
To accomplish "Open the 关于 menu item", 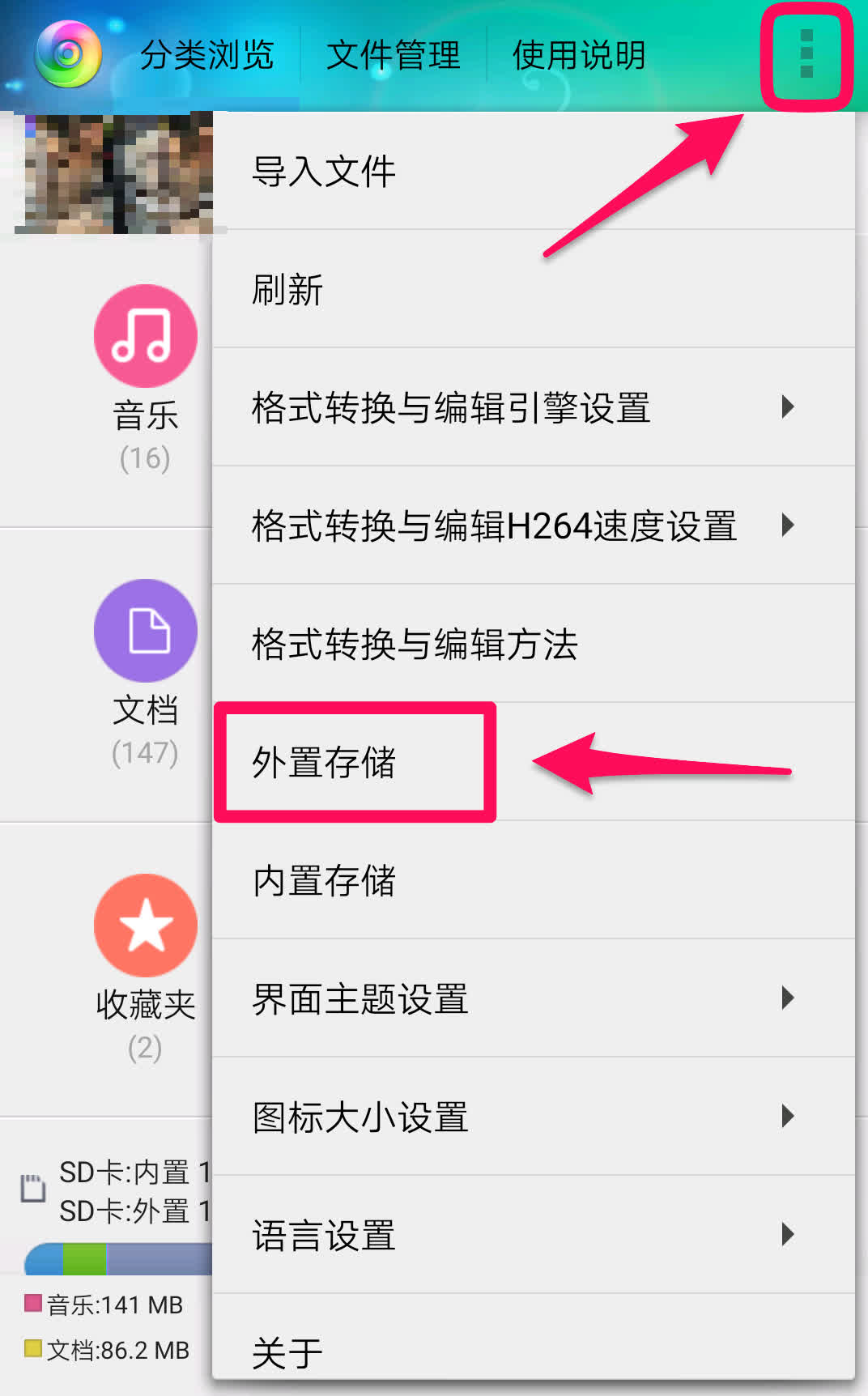I will click(534, 1337).
